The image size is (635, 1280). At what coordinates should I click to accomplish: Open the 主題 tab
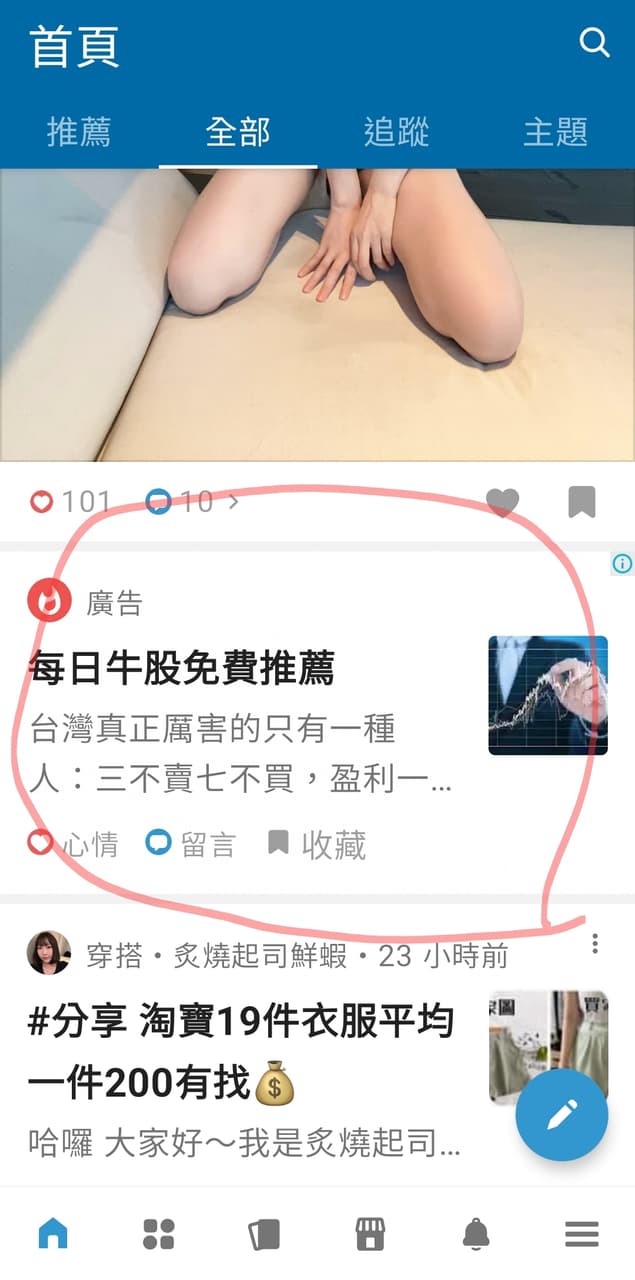pos(555,132)
